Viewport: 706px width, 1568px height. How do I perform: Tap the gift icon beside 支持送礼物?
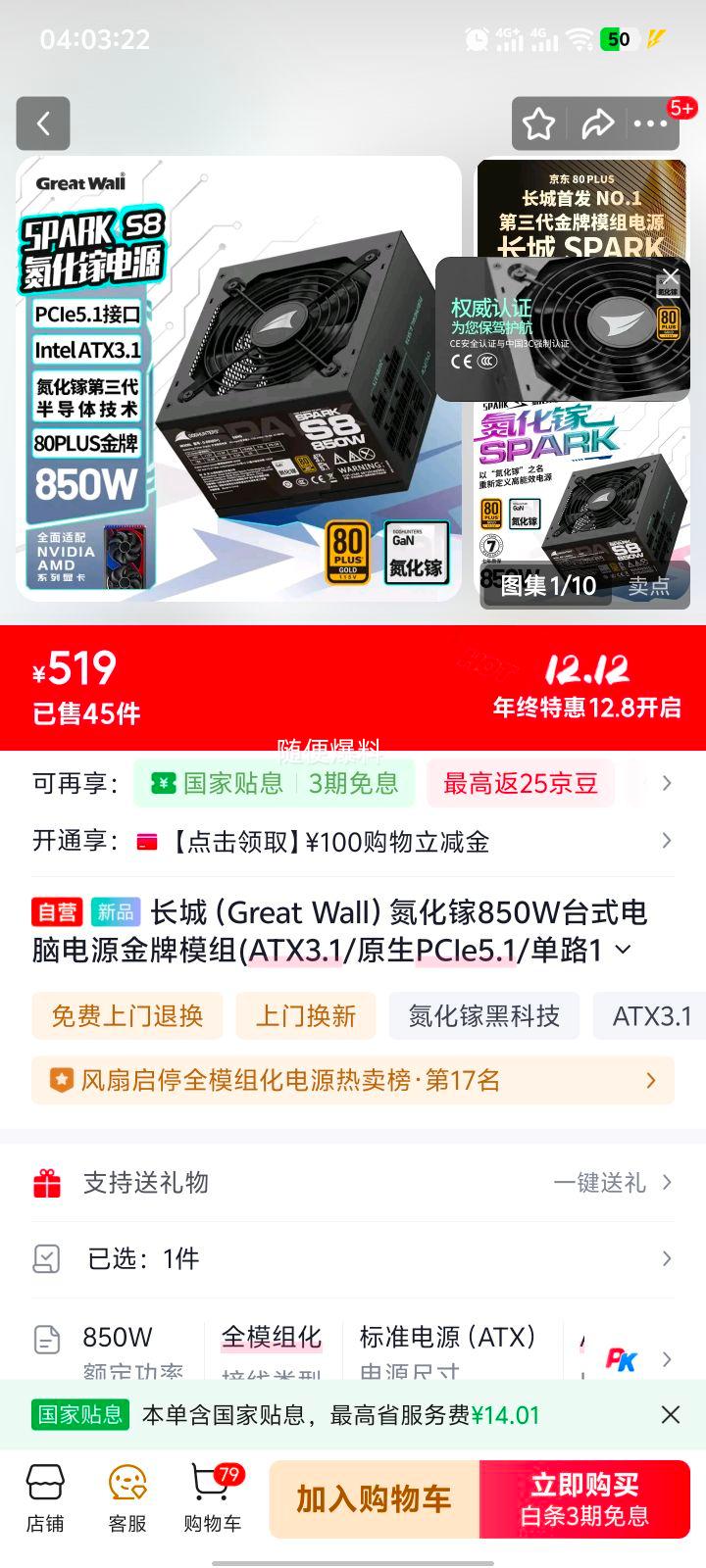(47, 1183)
